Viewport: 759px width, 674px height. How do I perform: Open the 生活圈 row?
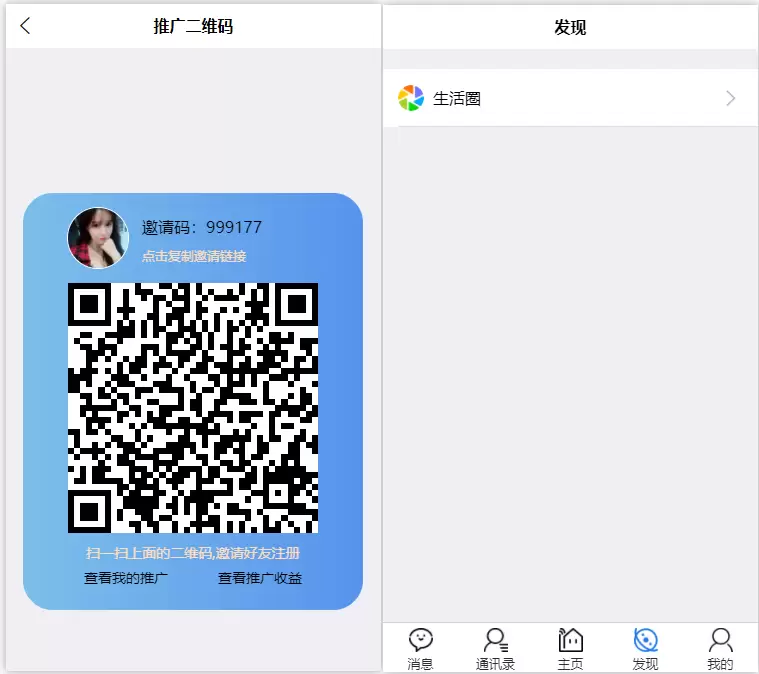(569, 98)
